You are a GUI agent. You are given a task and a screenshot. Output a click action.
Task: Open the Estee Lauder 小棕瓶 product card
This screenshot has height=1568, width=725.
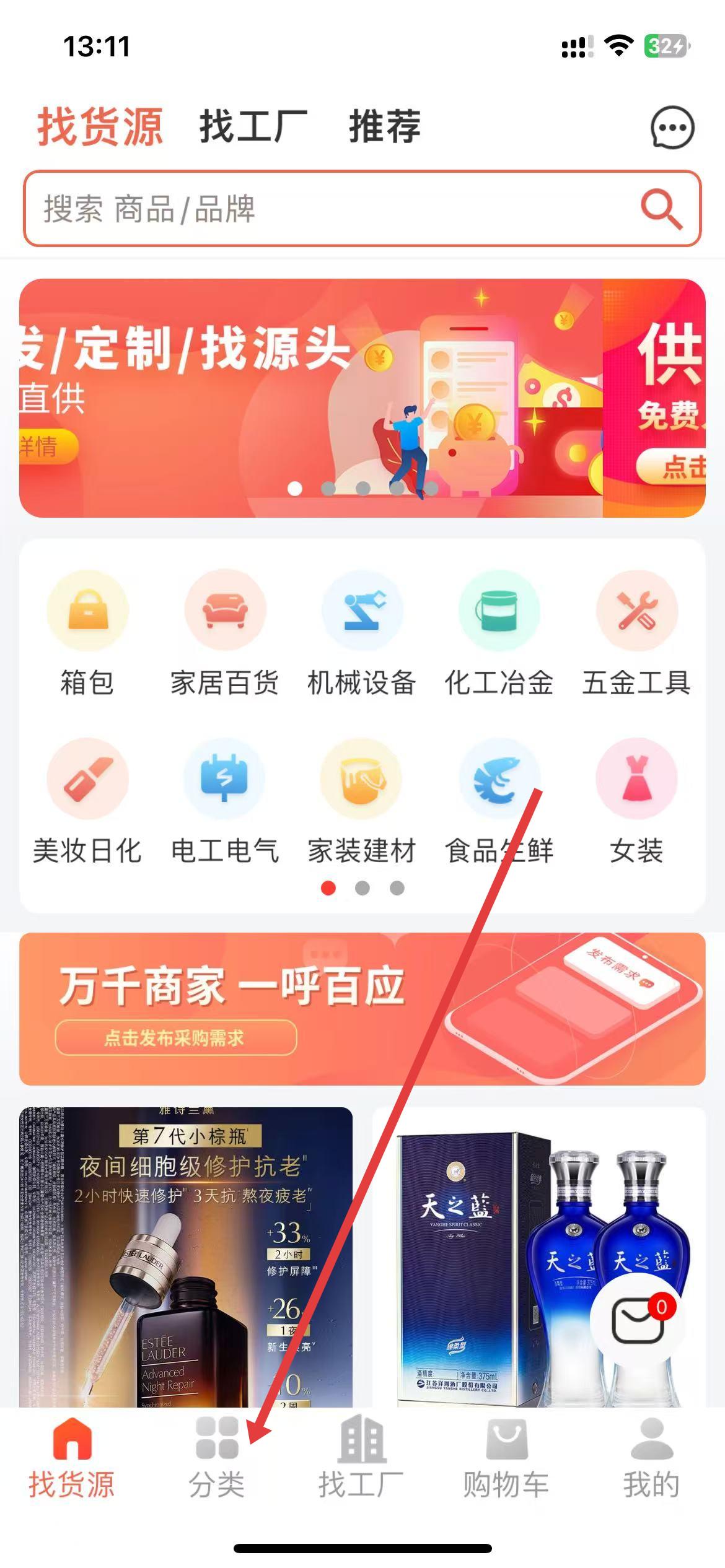pos(186,1257)
